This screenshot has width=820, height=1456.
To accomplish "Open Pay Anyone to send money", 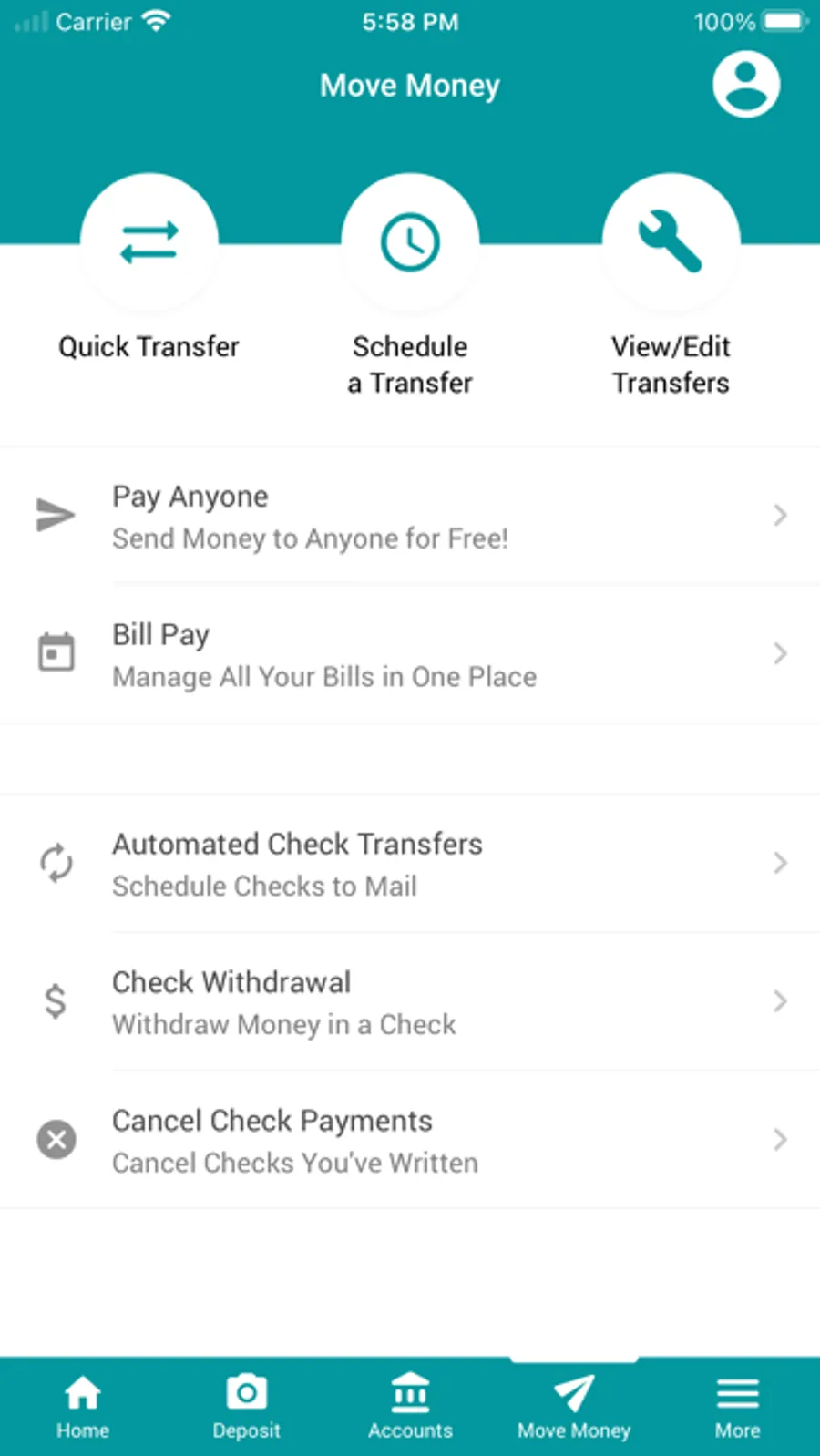I will tap(410, 516).
